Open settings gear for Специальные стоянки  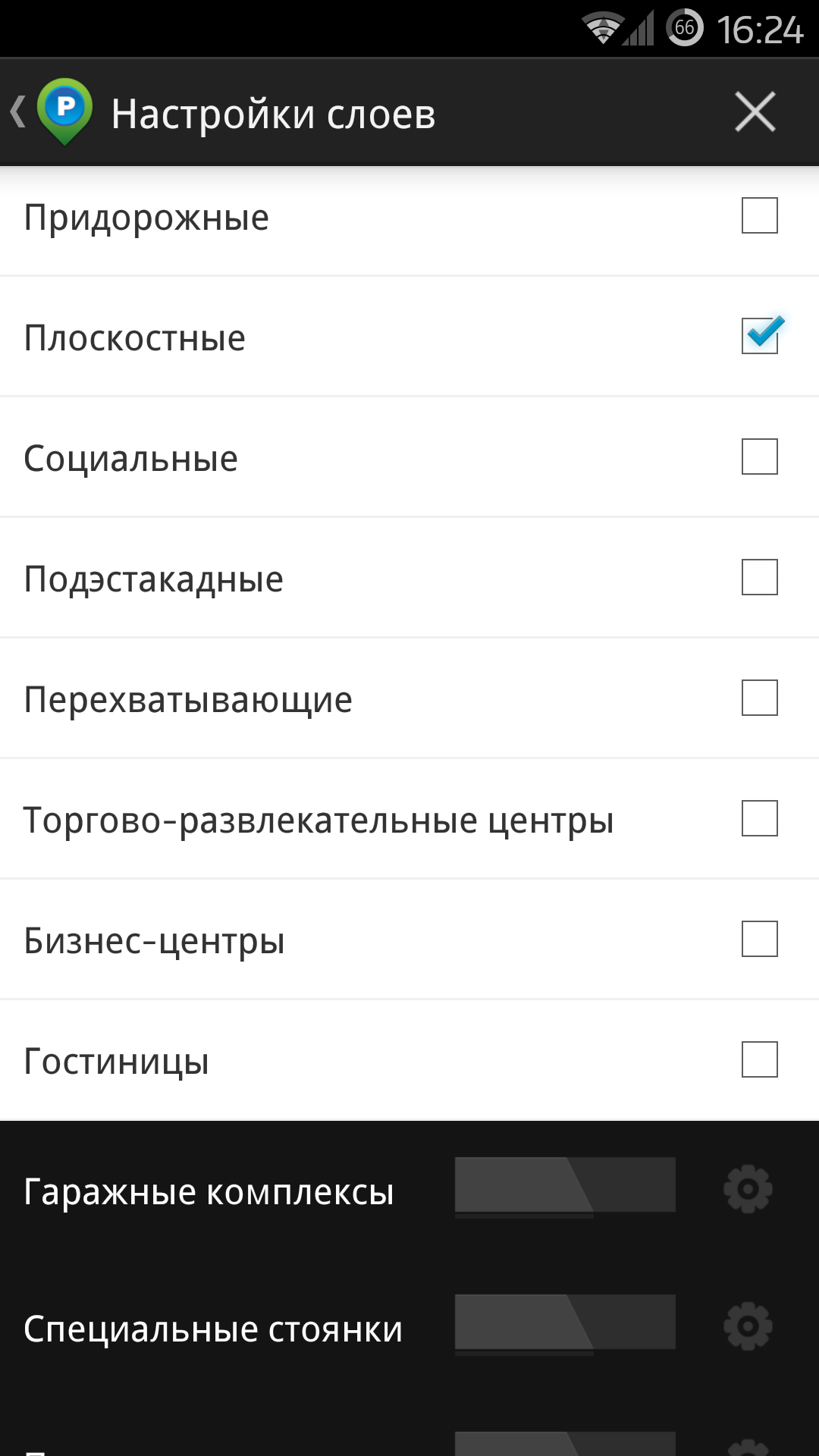tap(748, 1326)
